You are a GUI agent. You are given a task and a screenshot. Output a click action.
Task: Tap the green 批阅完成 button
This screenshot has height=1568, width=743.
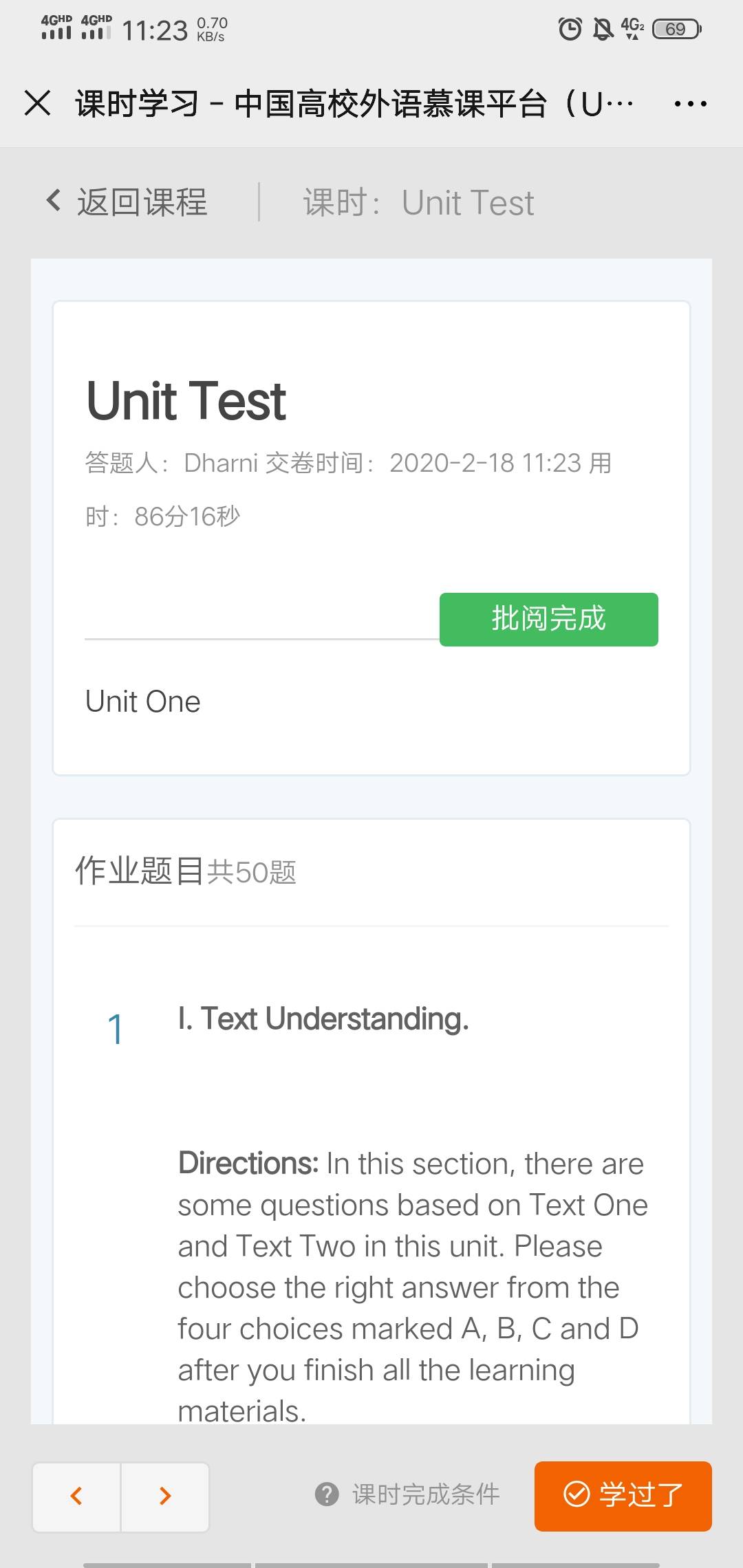coord(548,619)
